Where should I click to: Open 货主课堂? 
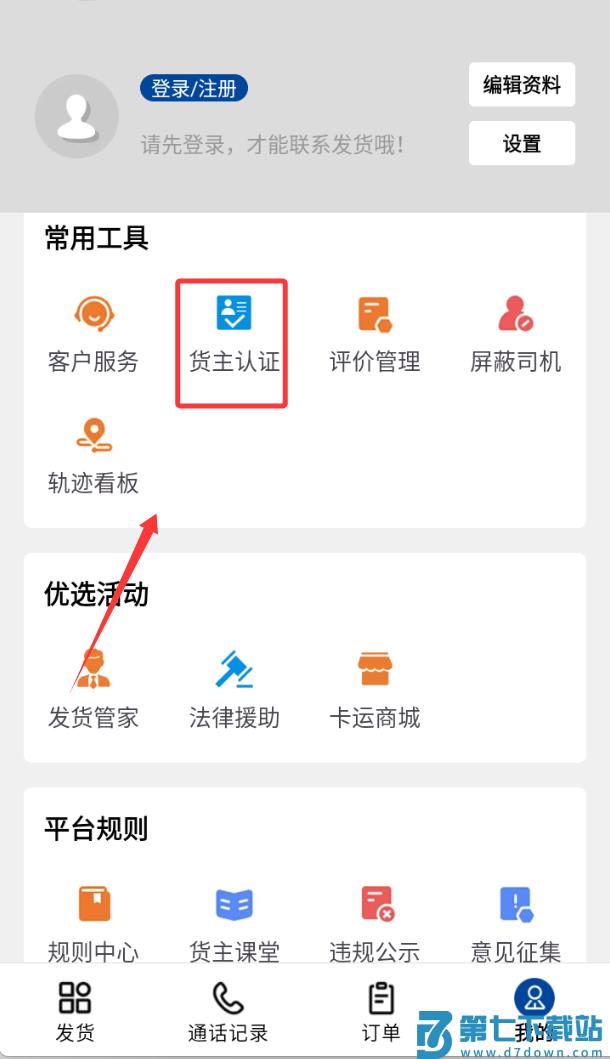pyautogui.click(x=234, y=924)
